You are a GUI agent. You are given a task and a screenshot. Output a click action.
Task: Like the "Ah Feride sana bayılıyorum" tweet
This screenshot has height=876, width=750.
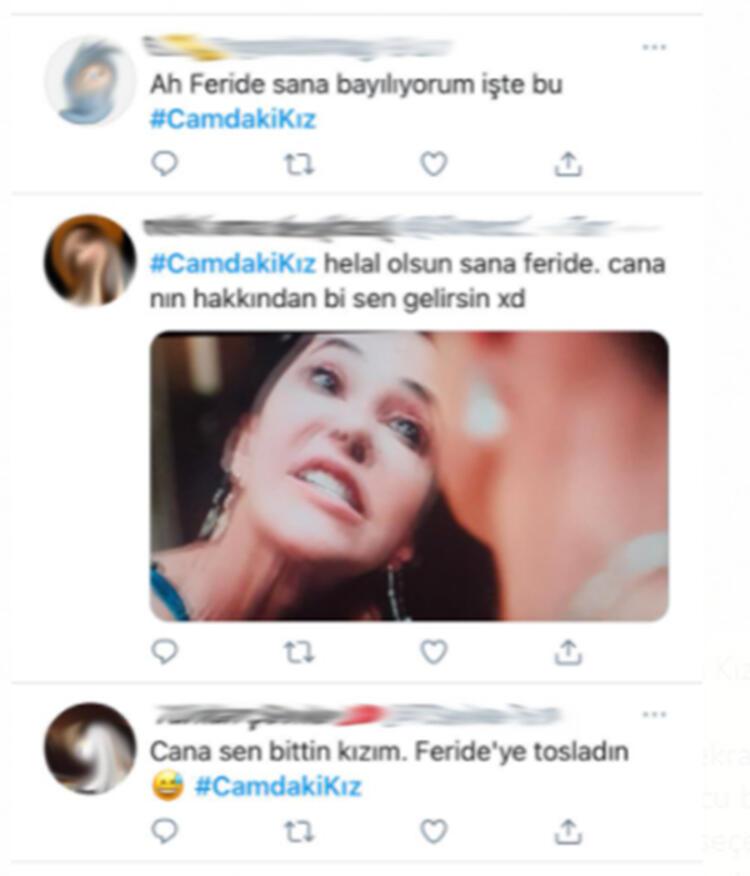click(x=433, y=164)
